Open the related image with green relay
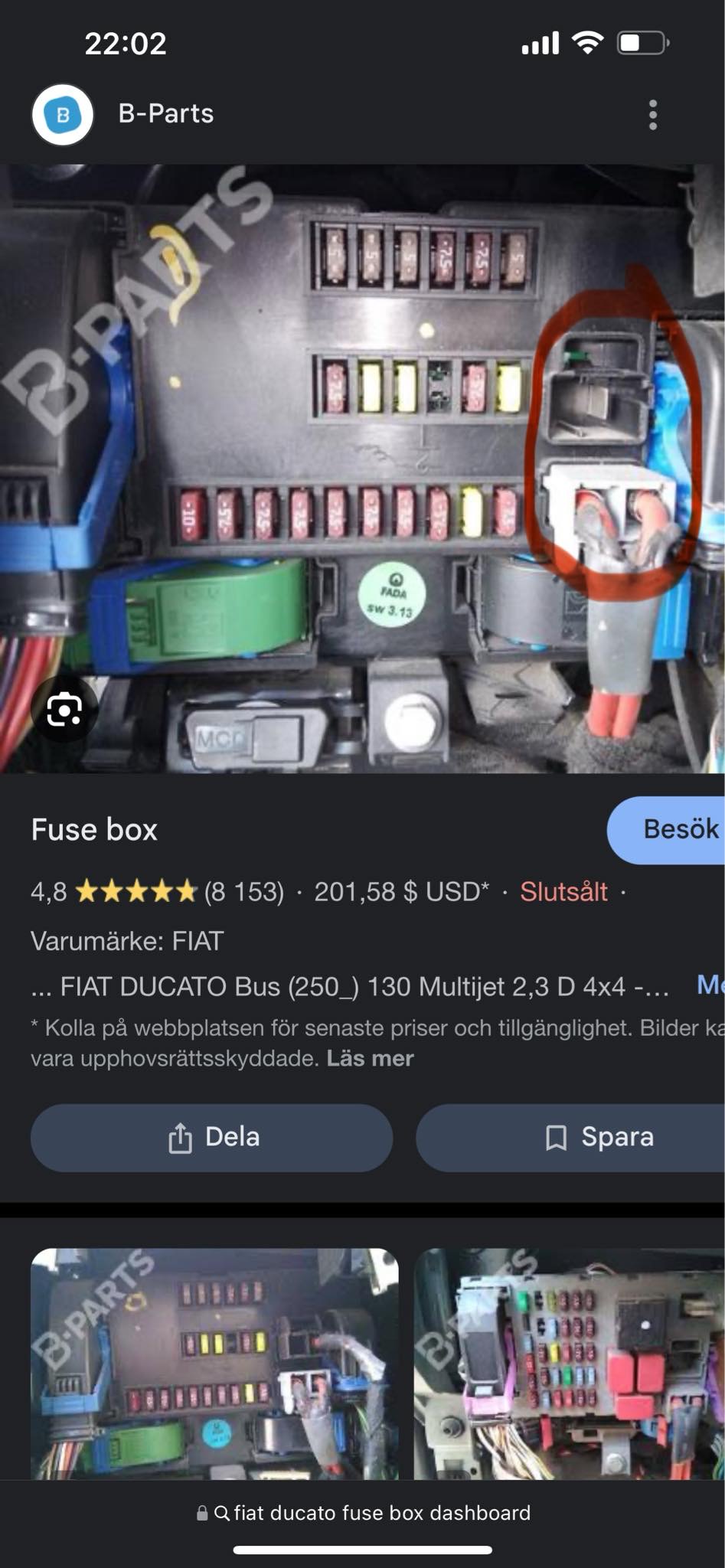 click(x=214, y=1363)
